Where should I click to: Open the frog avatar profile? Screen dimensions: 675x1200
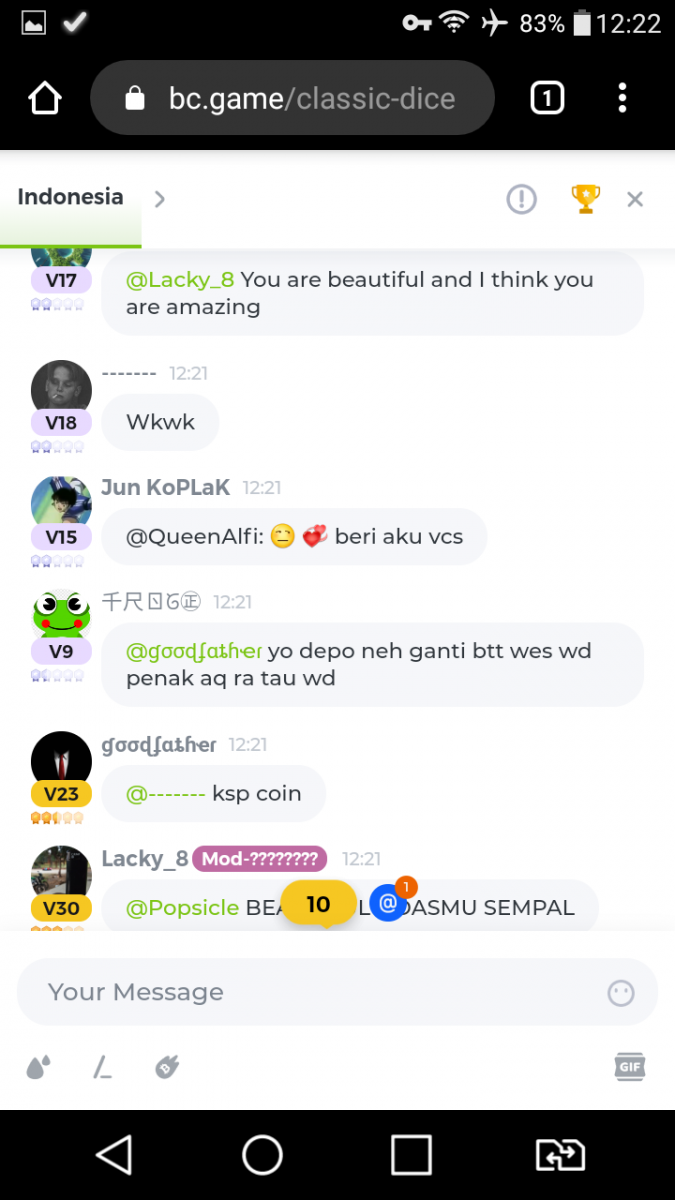pyautogui.click(x=61, y=616)
